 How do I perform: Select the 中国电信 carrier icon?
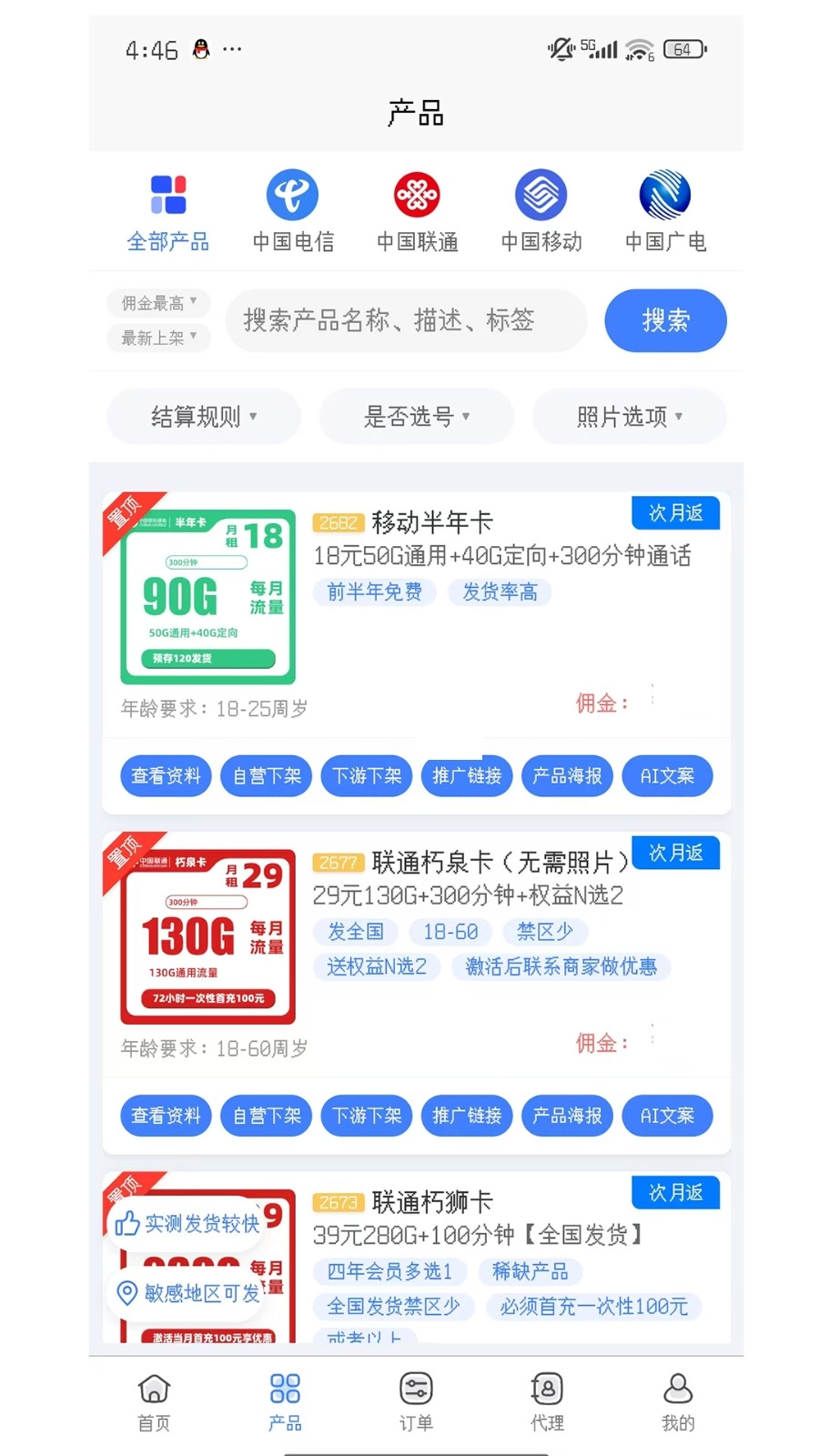click(292, 195)
